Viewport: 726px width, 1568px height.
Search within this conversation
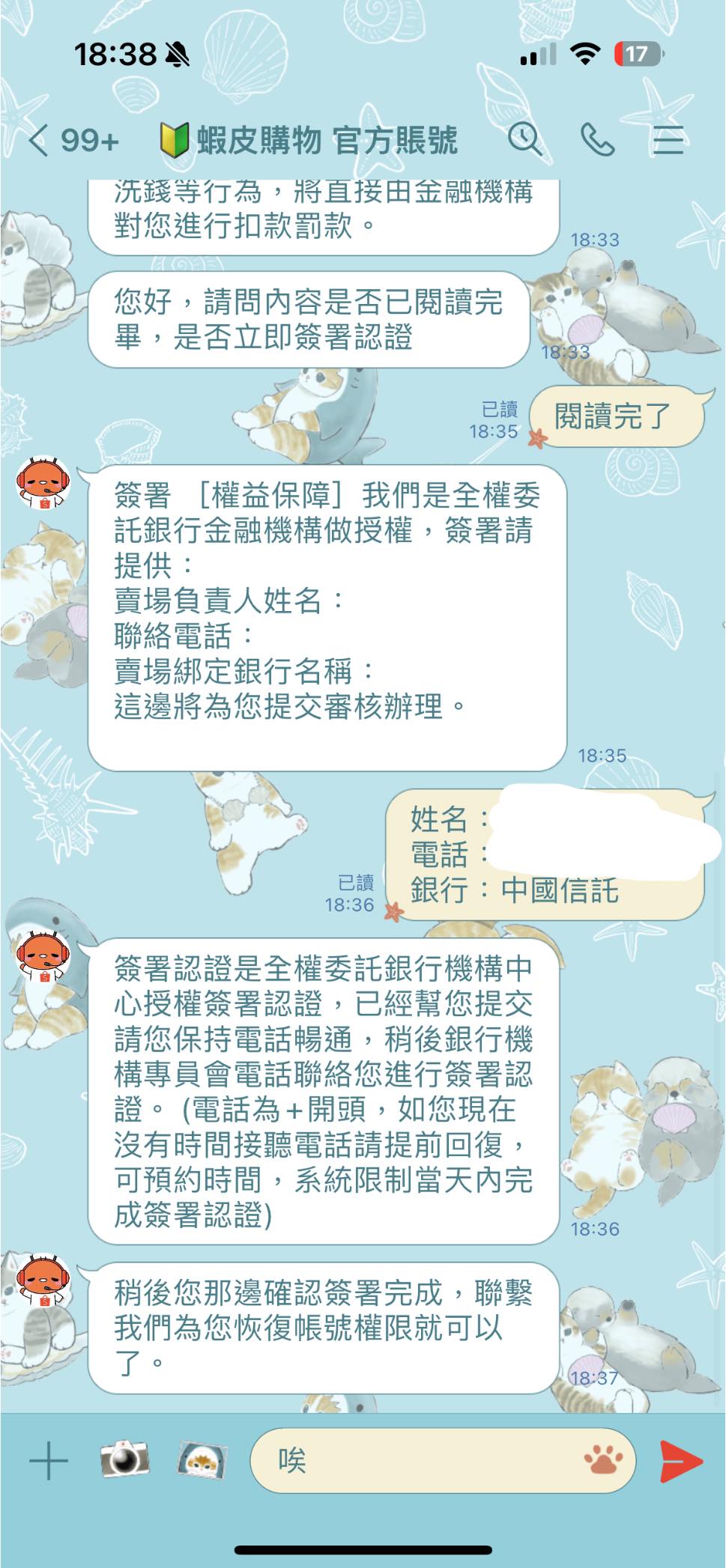525,139
